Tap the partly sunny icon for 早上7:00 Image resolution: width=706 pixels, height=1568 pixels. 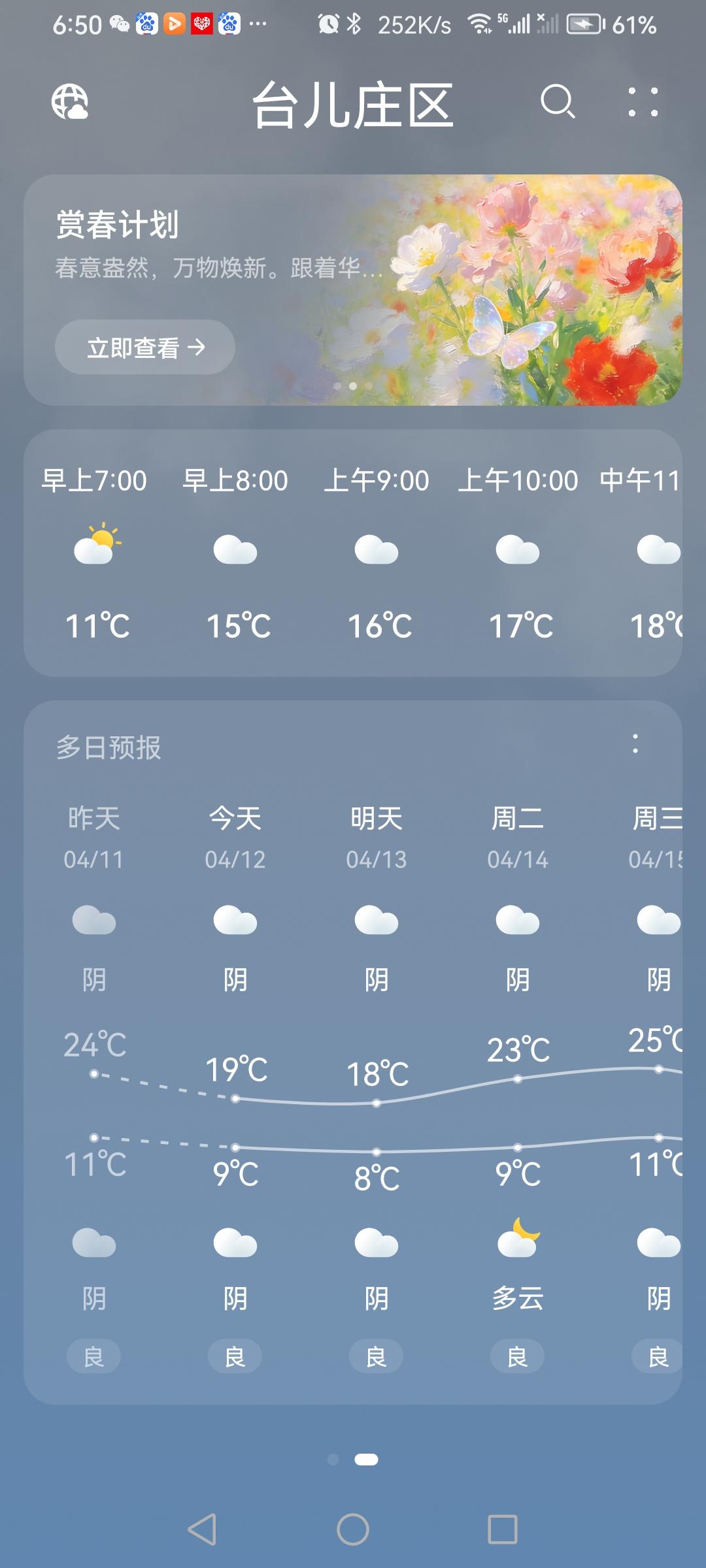coord(98,547)
